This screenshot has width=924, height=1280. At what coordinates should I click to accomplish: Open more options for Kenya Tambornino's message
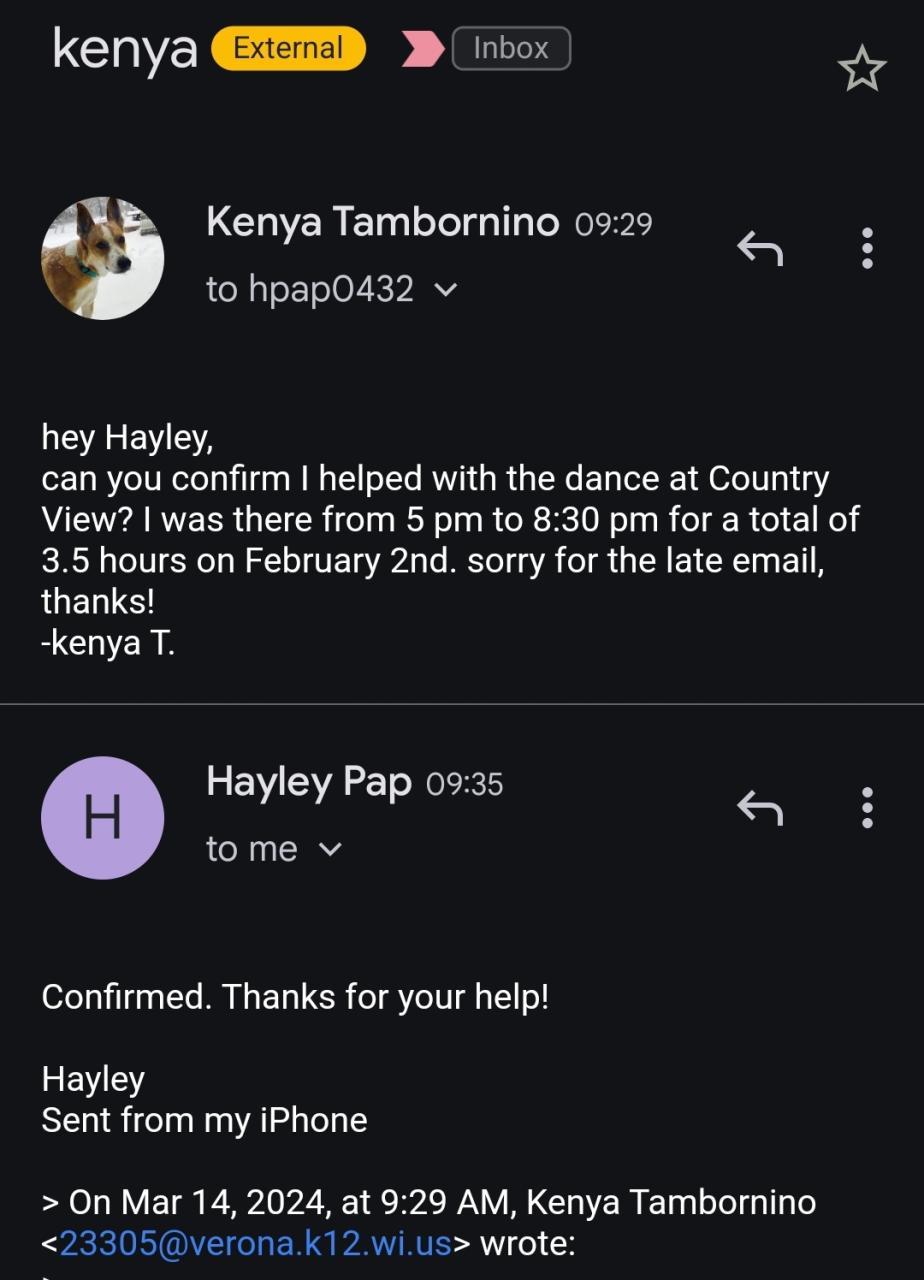pos(867,248)
